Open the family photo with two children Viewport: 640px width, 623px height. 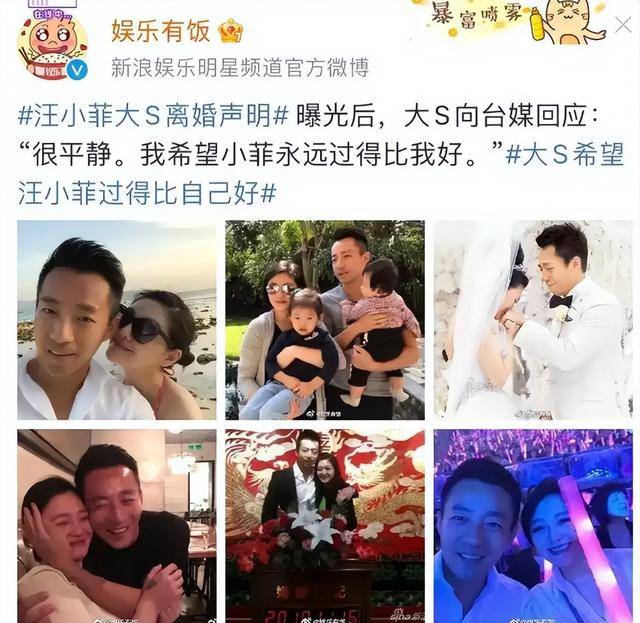click(x=324, y=320)
